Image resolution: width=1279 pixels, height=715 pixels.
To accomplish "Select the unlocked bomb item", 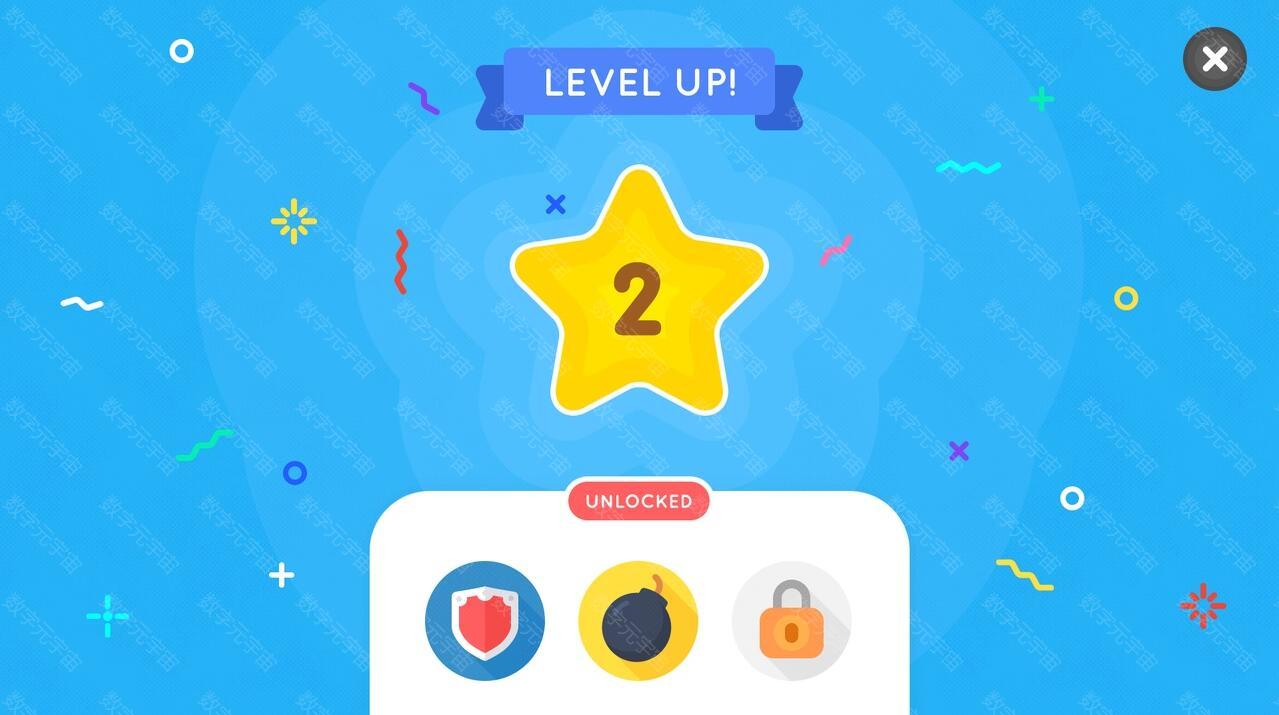I will tap(638, 621).
